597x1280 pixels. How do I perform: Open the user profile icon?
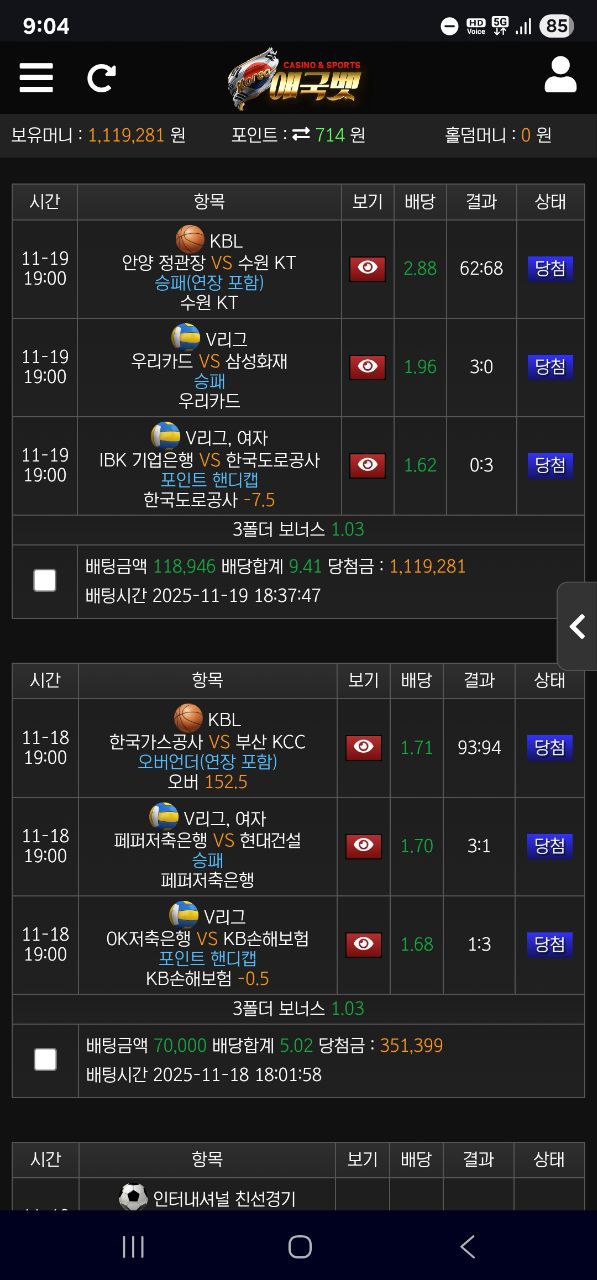[x=560, y=75]
